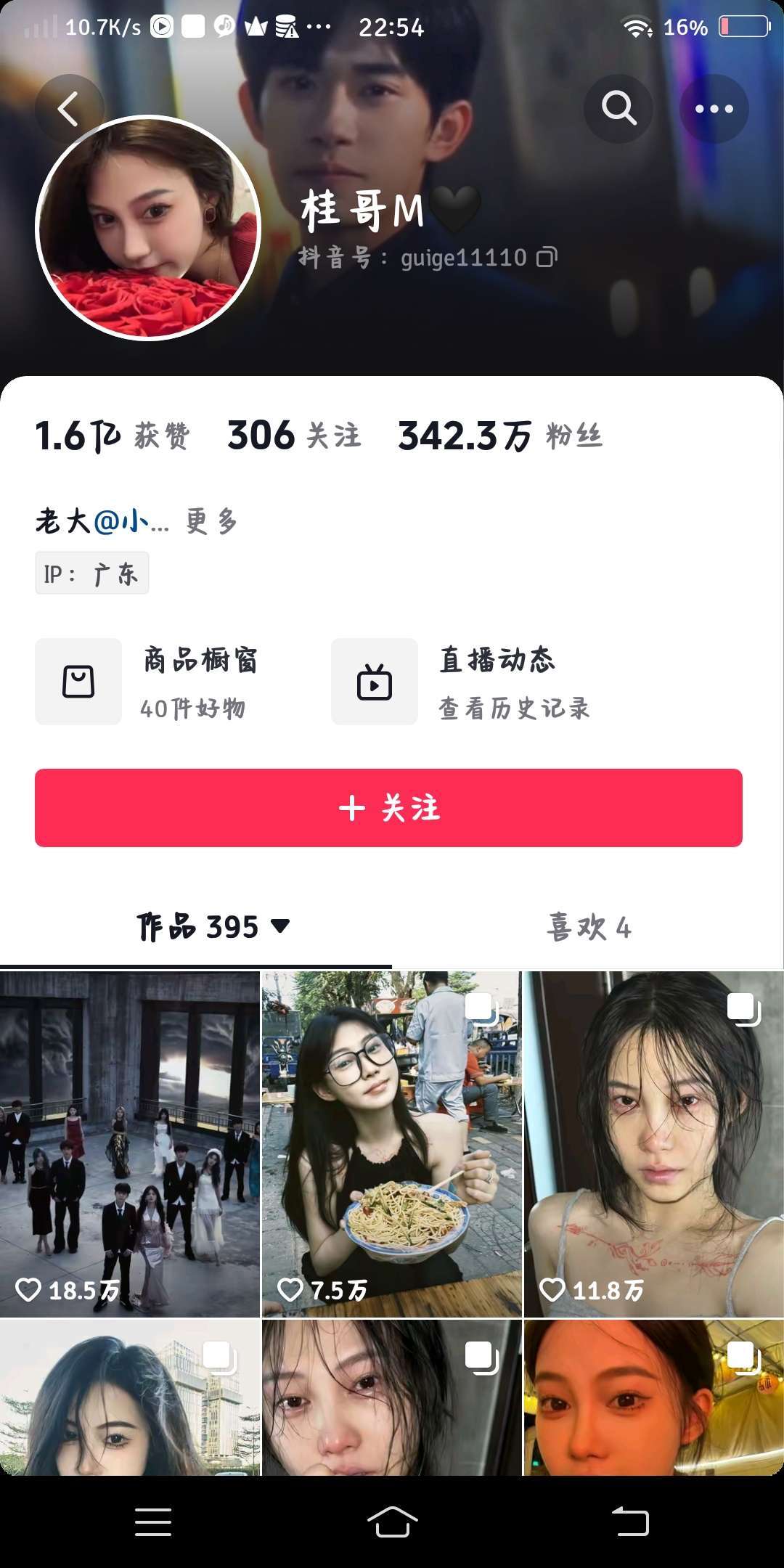The image size is (784, 1568).
Task: Open the video with 18.5万 likes
Action: coord(130,1143)
